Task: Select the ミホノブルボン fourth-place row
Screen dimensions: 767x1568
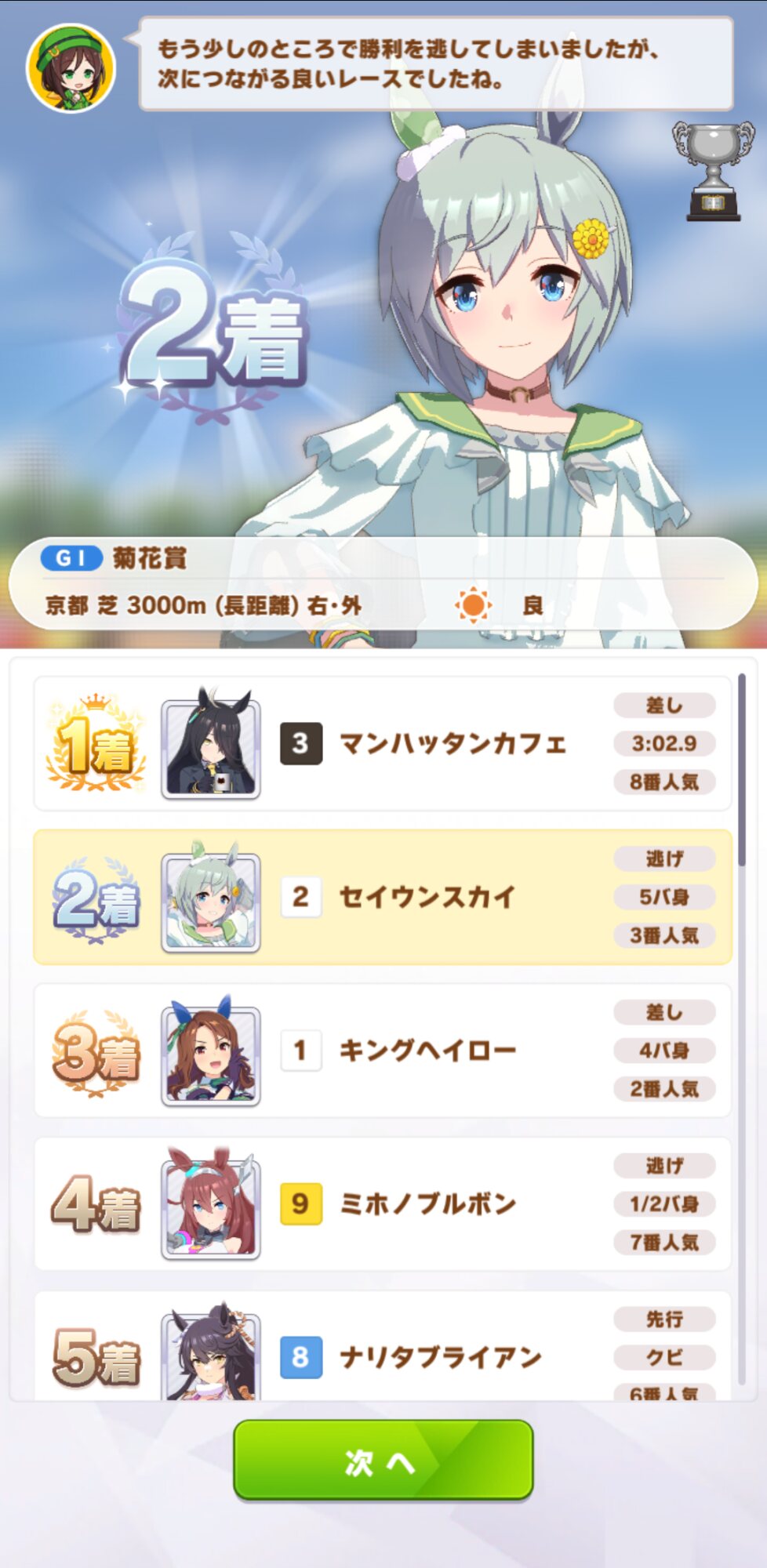Action: point(383,1204)
